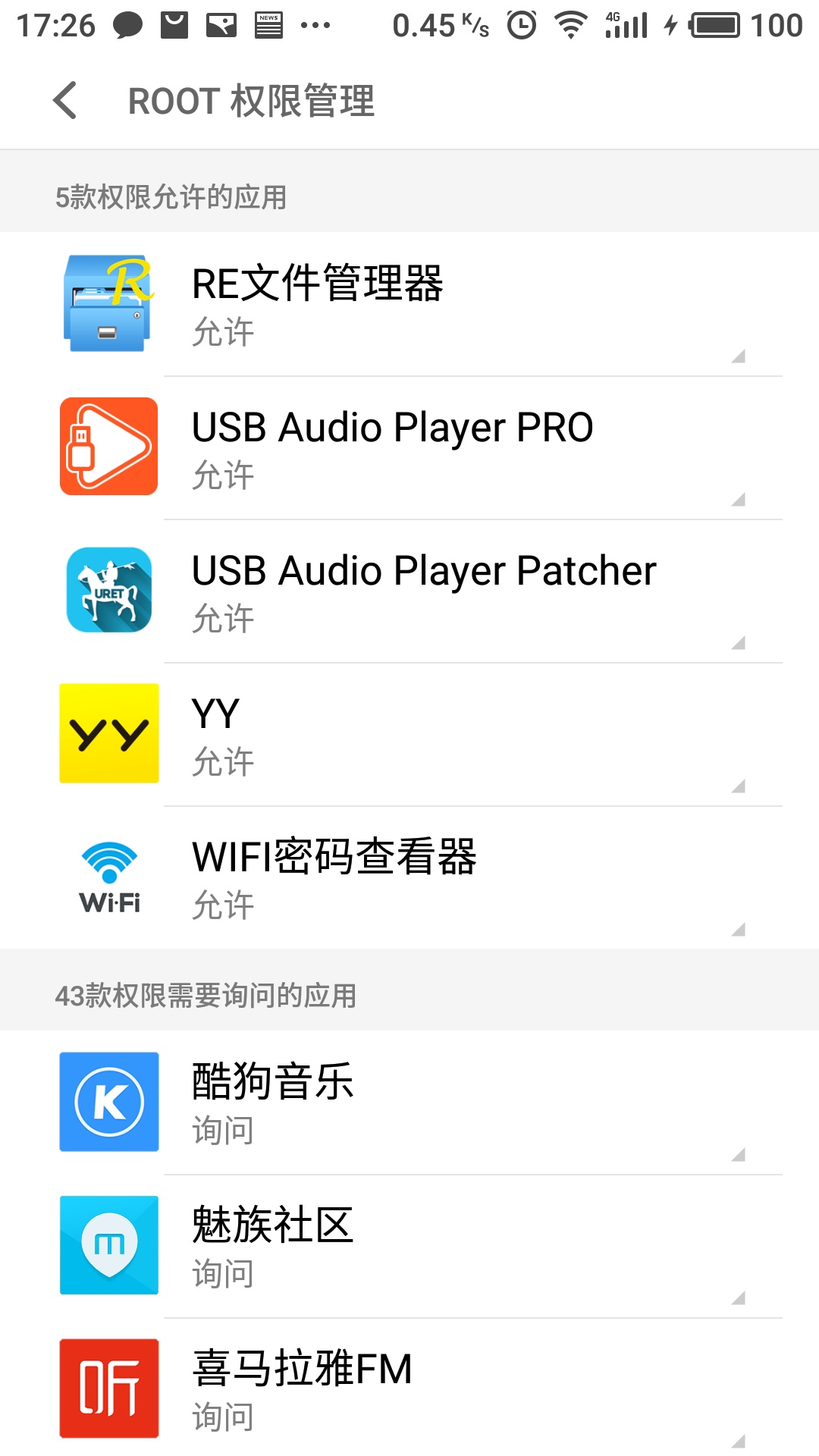Screen dimensions: 819x1456
Task: Change USB Audio Player PRO root permission
Action: [409, 448]
